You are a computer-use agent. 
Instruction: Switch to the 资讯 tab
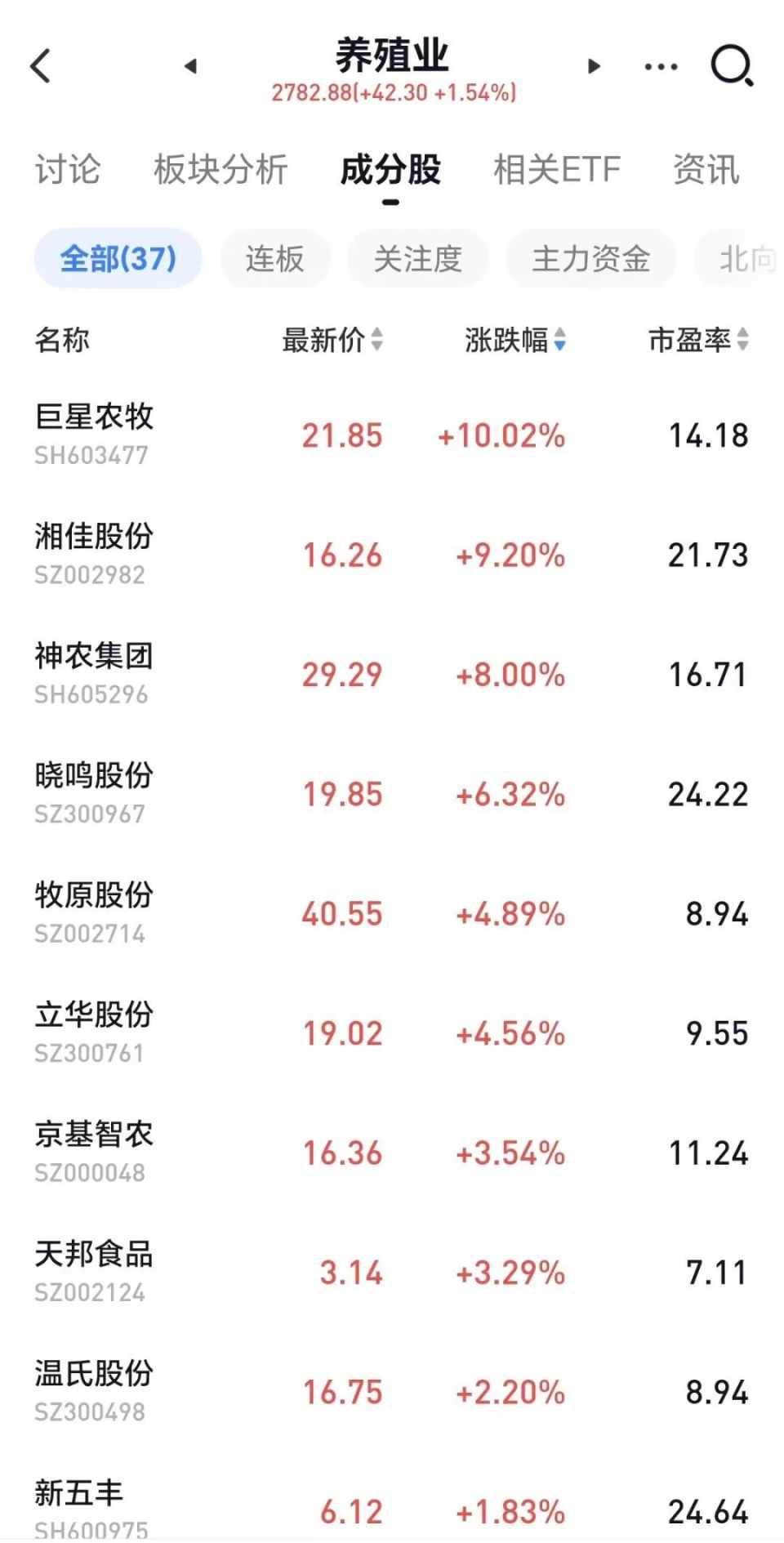(706, 170)
